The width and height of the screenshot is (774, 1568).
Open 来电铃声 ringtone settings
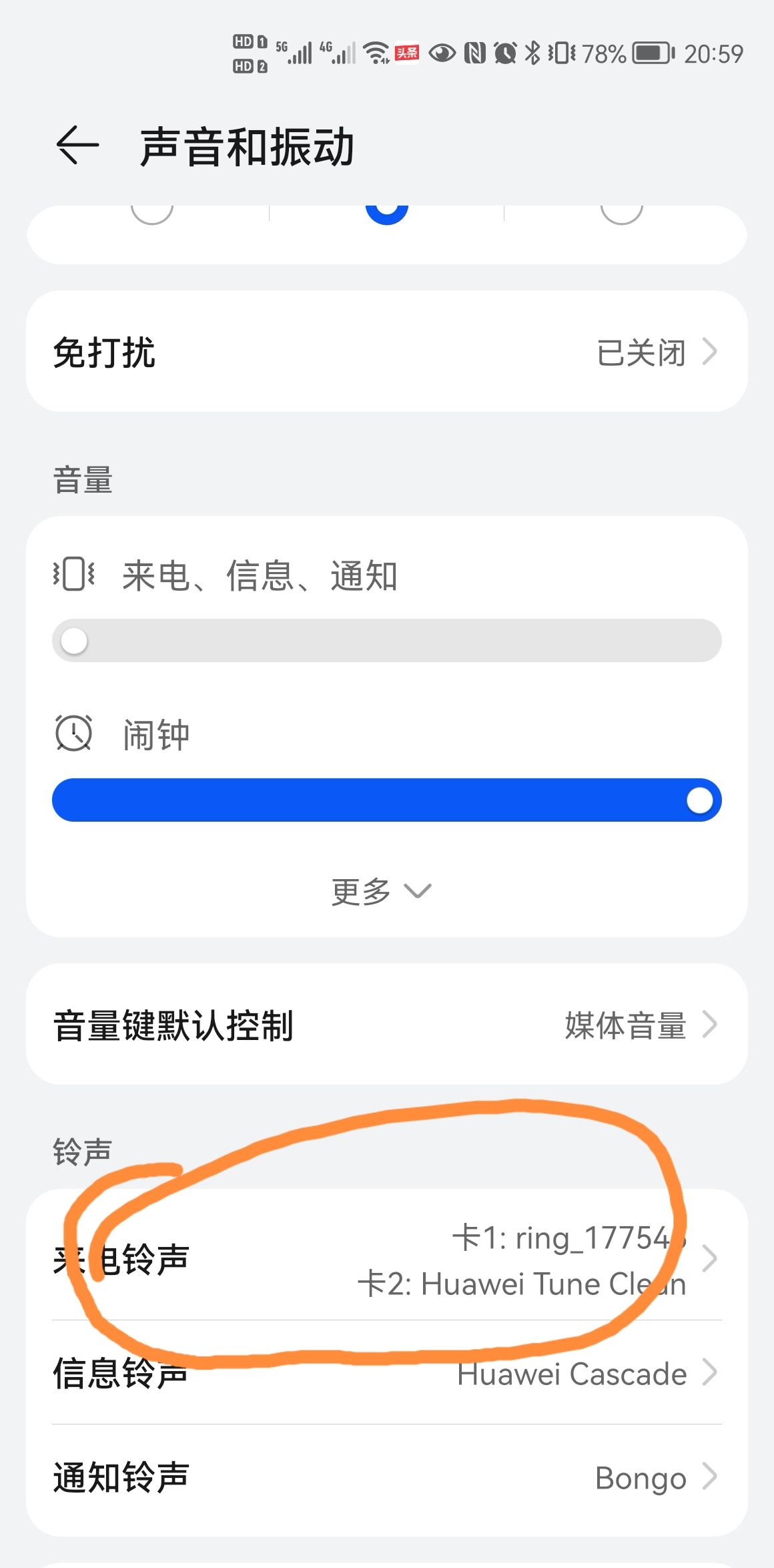(x=386, y=1260)
